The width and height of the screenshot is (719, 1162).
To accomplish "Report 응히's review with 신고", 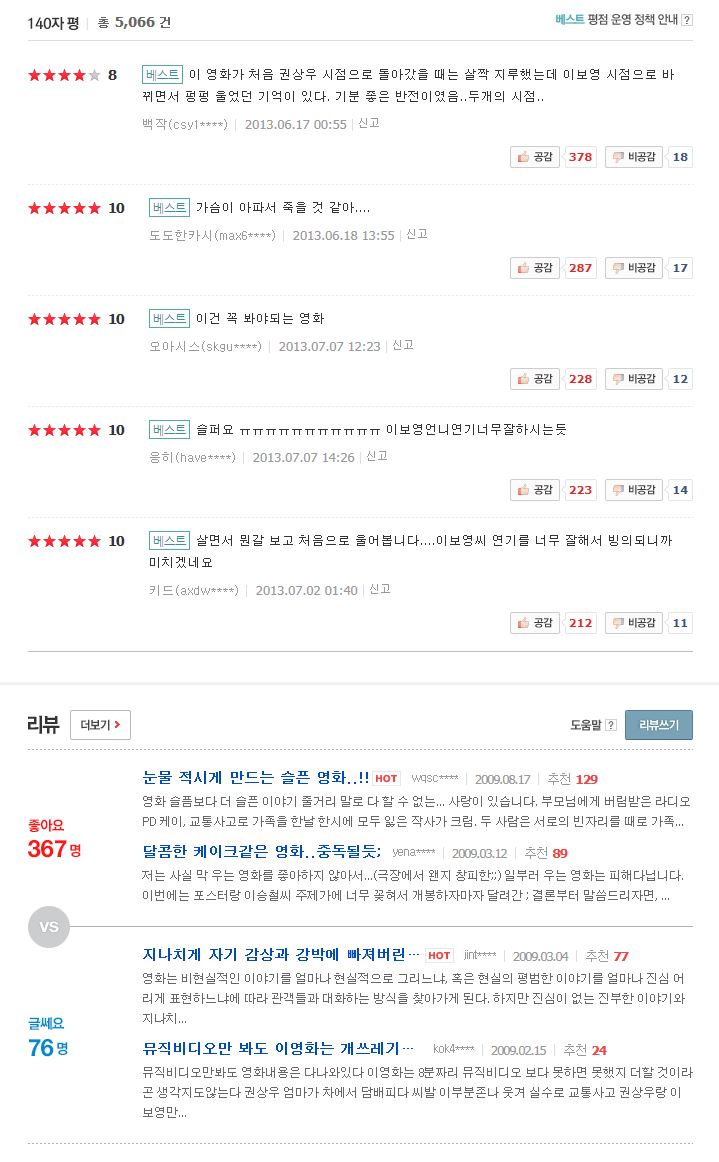I will [376, 456].
